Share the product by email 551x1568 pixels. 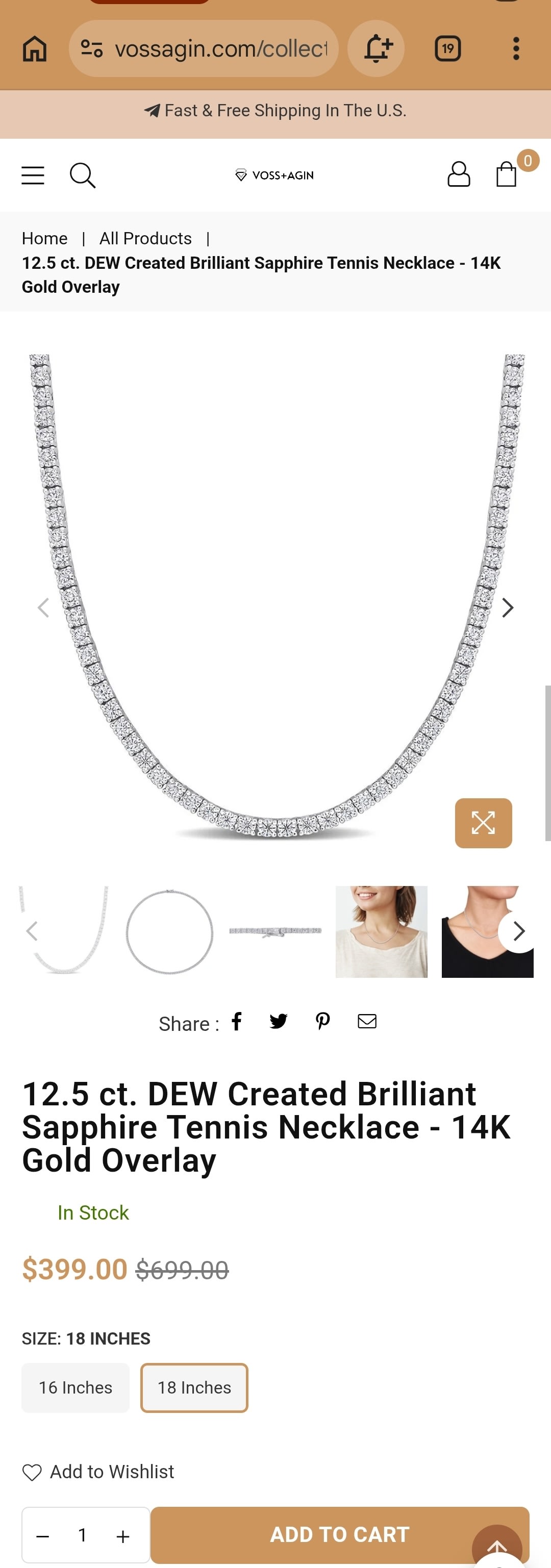[366, 1021]
